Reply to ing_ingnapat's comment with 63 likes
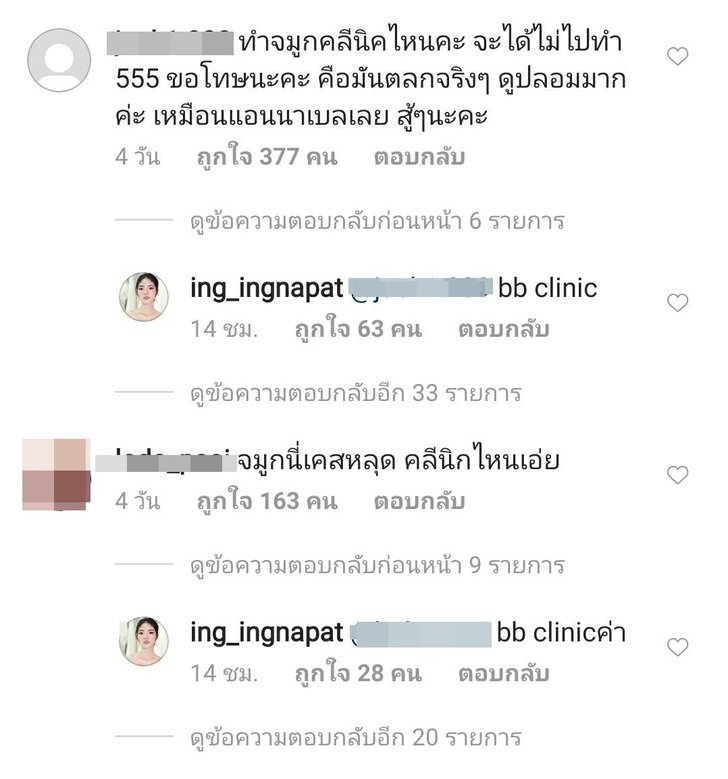Viewport: 728px width, 779px height. [504, 329]
